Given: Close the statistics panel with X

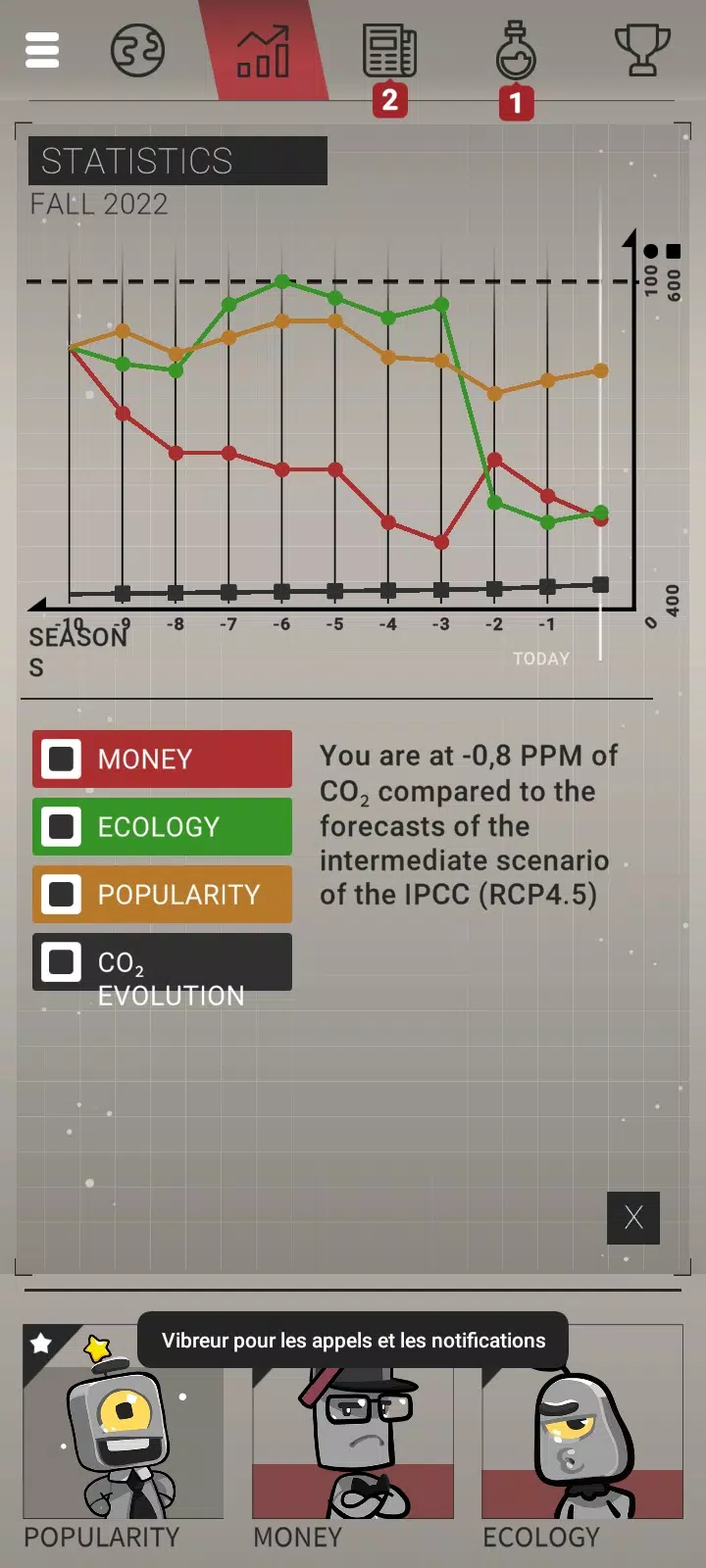Looking at the screenshot, I should 633,1217.
